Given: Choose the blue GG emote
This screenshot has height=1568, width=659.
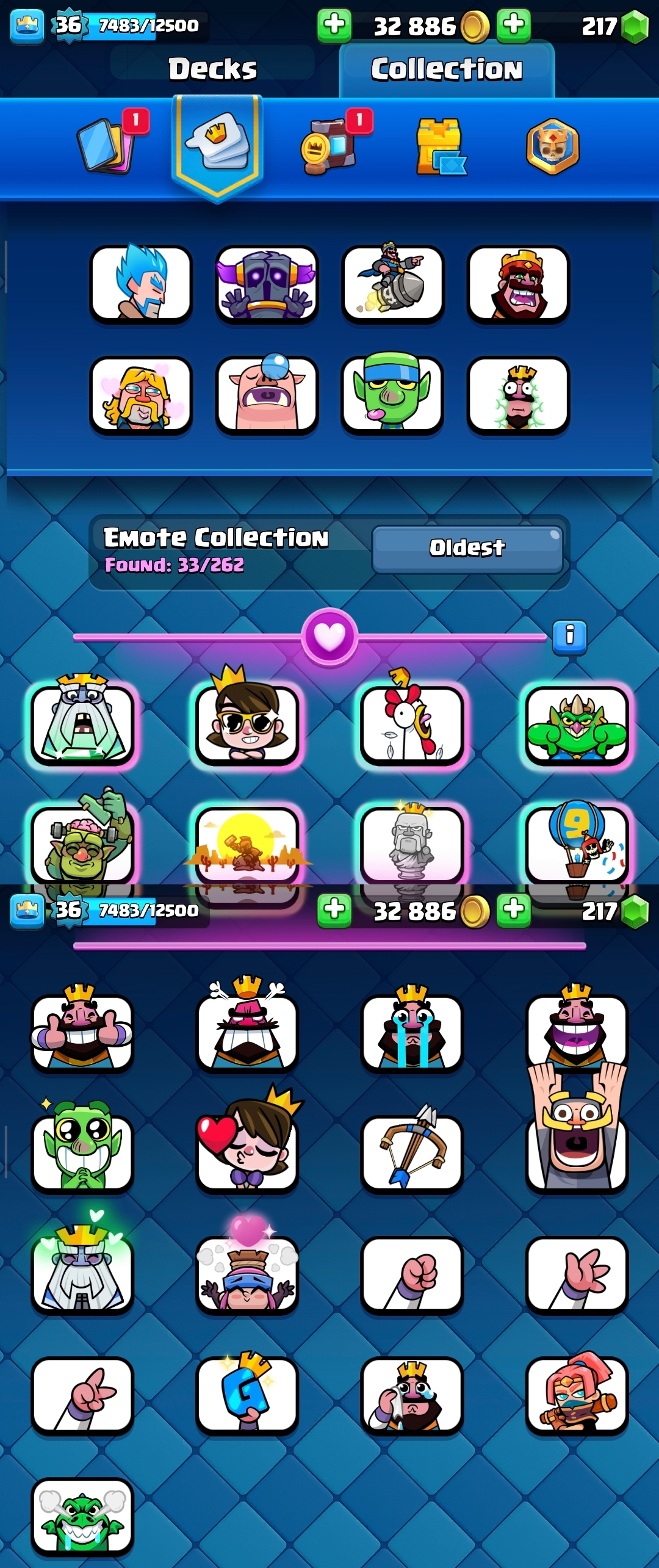Looking at the screenshot, I should [x=247, y=1395].
